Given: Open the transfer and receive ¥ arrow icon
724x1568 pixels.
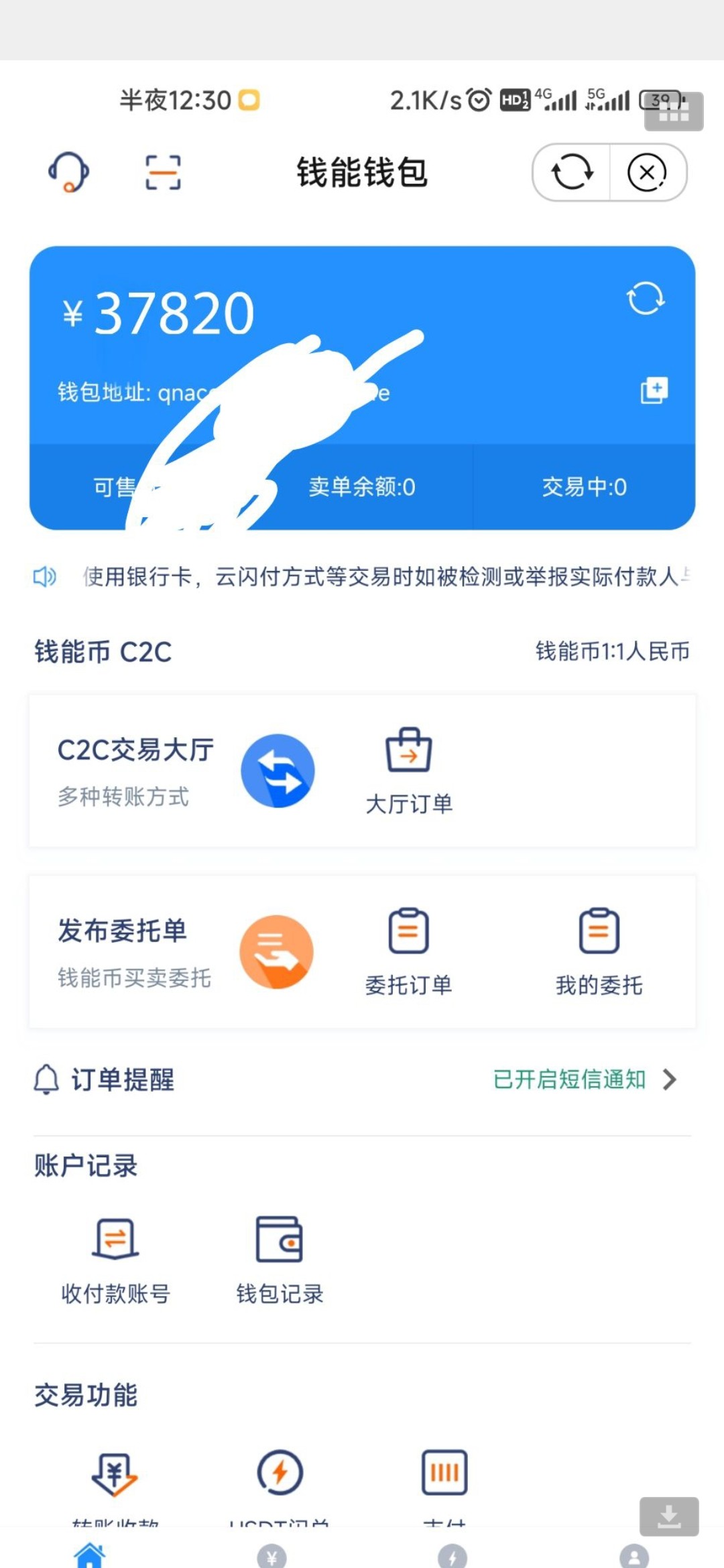Looking at the screenshot, I should coord(115,1474).
